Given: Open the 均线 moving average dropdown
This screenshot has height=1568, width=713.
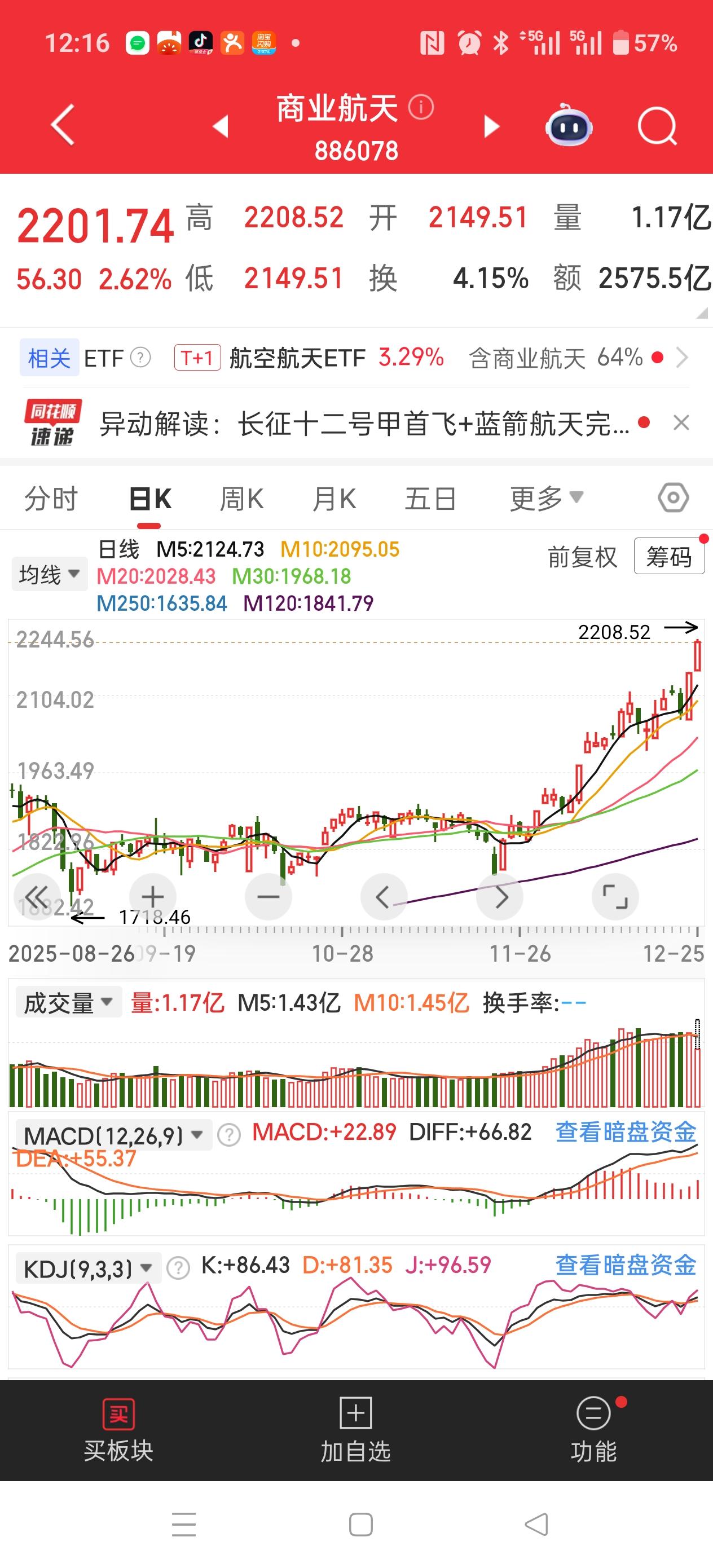Looking at the screenshot, I should coord(49,573).
